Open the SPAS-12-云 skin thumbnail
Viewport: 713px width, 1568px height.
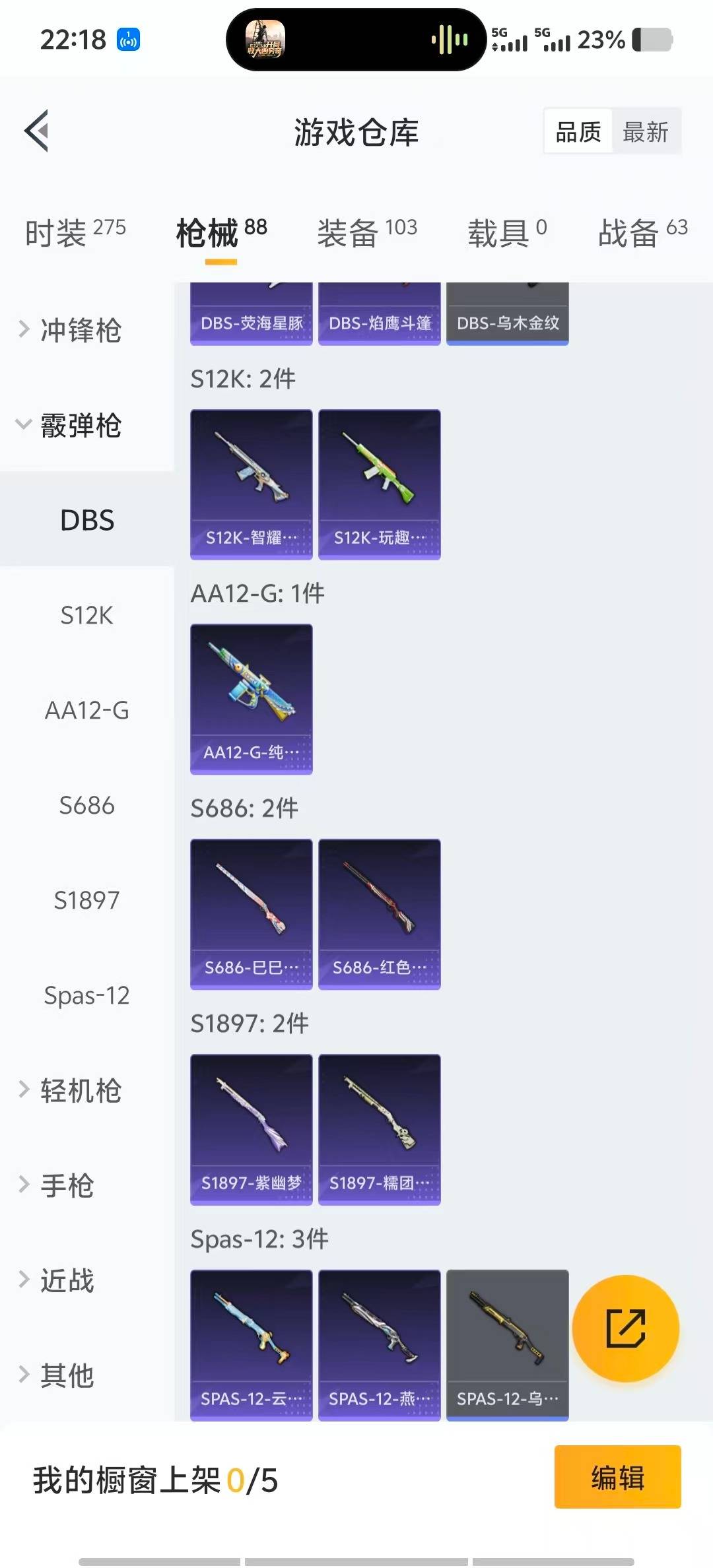tap(252, 1345)
